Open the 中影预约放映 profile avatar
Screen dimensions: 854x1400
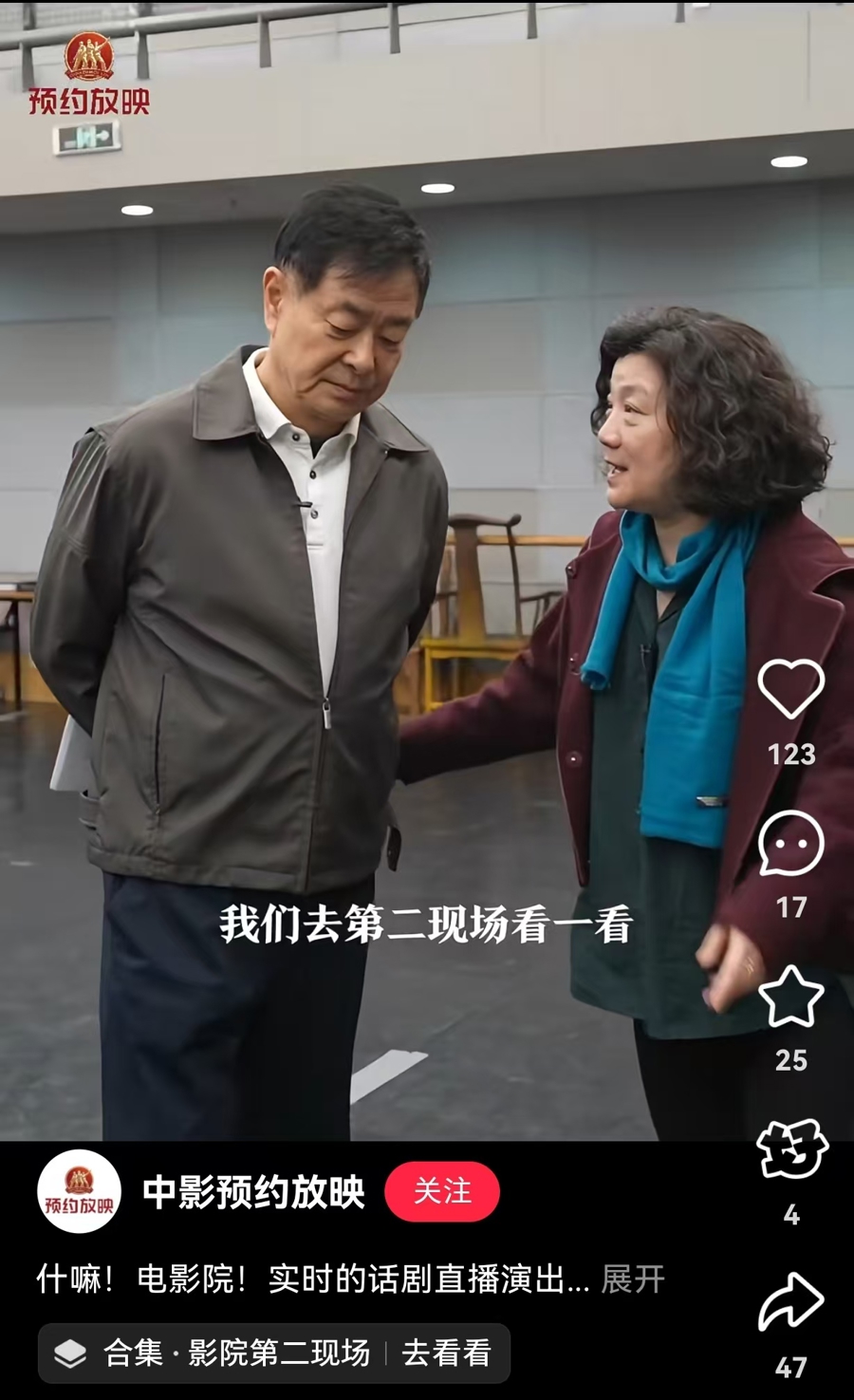pyautogui.click(x=79, y=1191)
